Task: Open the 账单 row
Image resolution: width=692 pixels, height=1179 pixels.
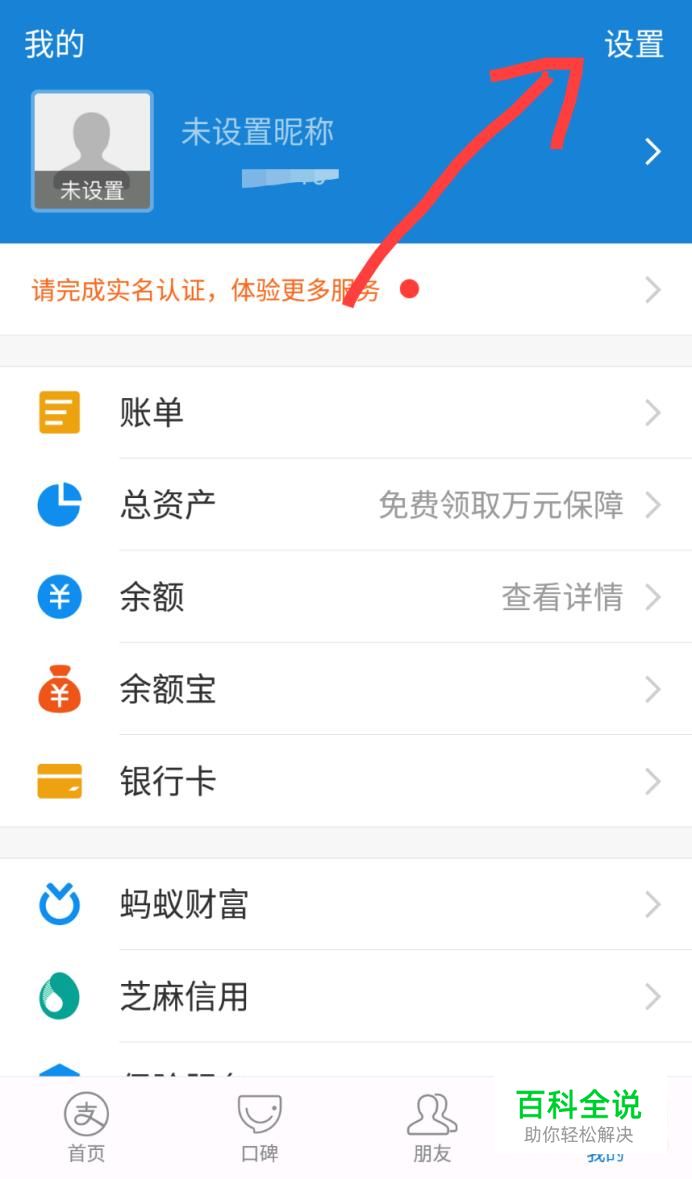Action: pos(345,413)
